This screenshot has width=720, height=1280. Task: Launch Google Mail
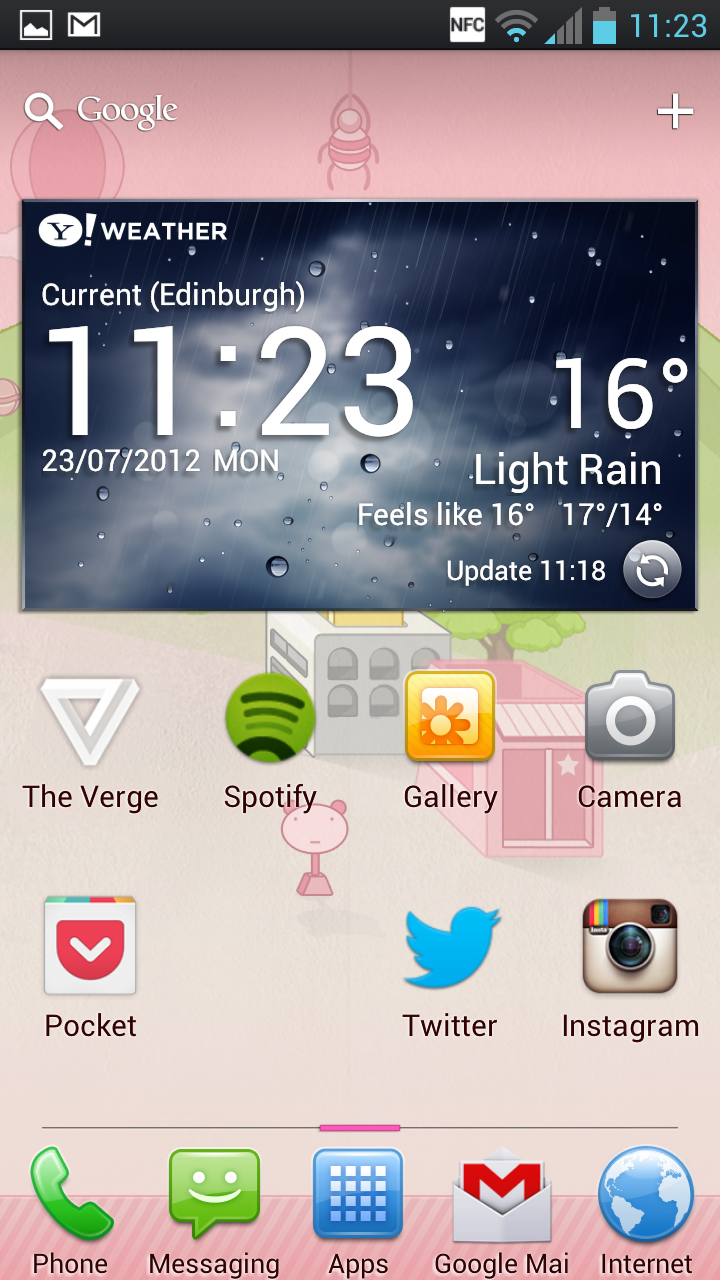coord(502,1211)
